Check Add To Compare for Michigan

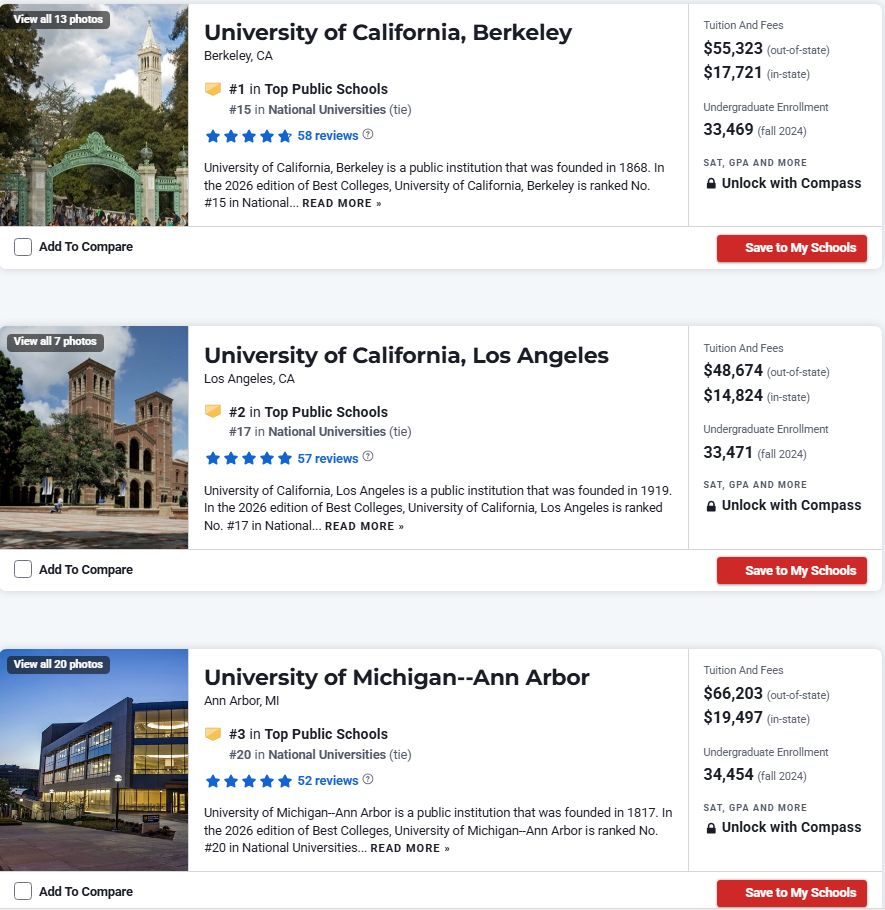click(x=23, y=891)
